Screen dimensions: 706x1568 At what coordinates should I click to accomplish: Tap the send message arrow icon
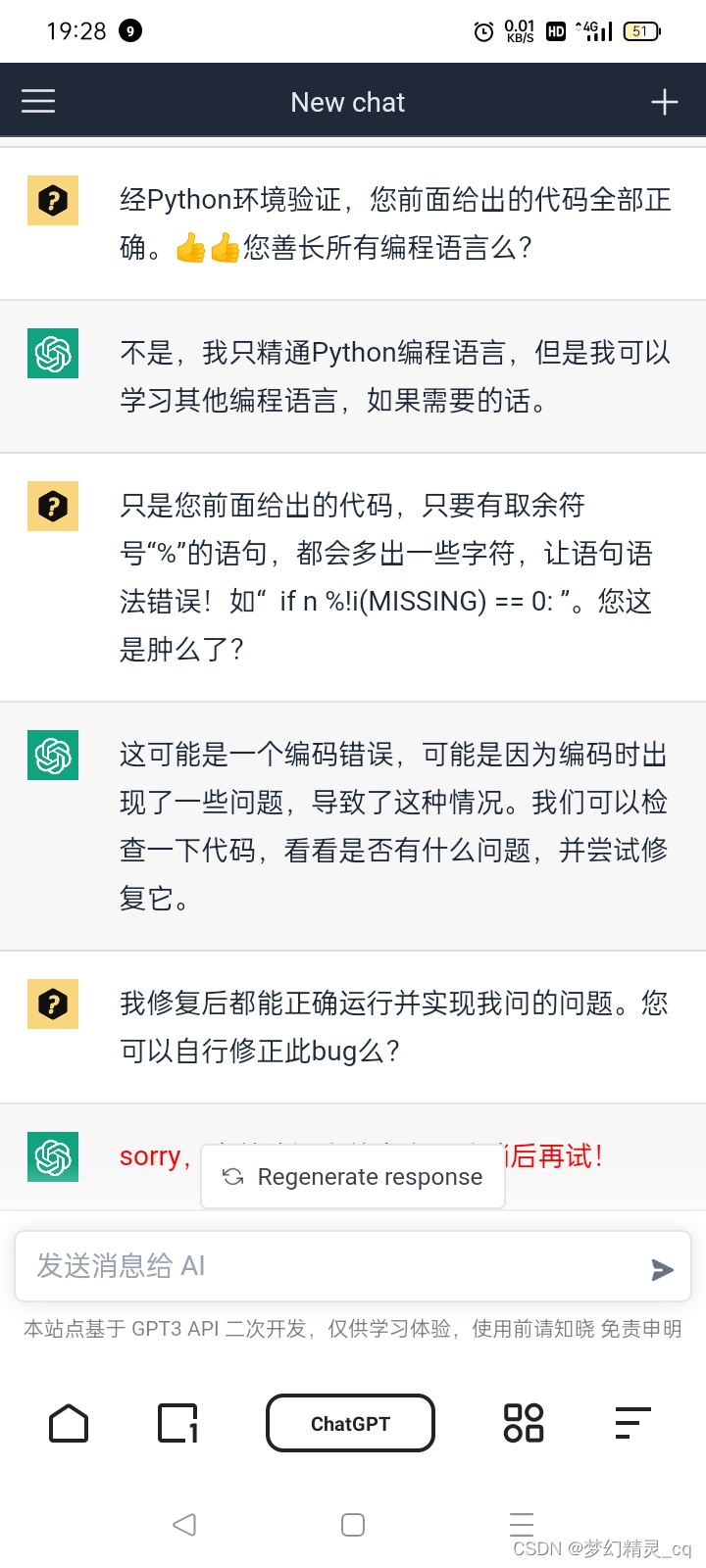tap(663, 1267)
